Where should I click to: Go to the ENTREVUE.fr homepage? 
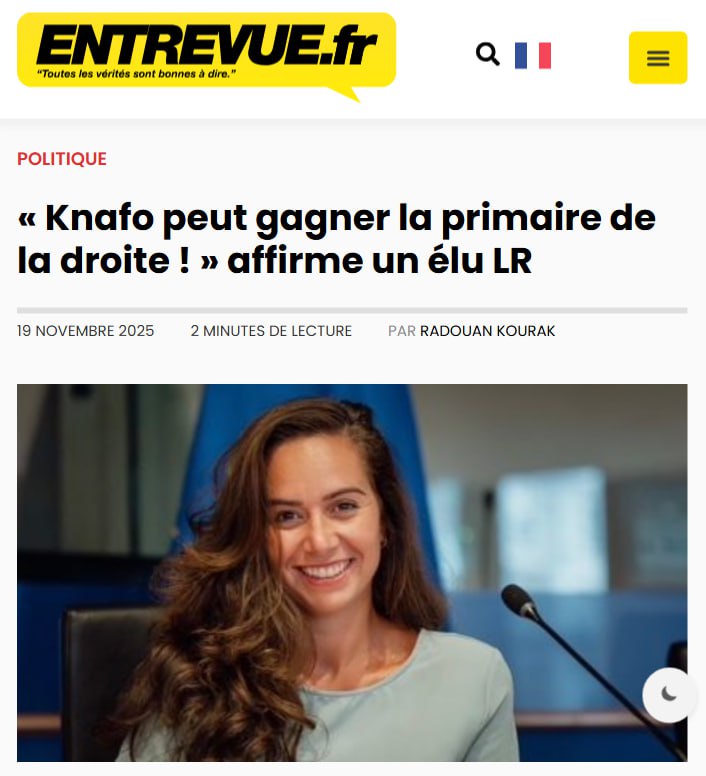206,51
